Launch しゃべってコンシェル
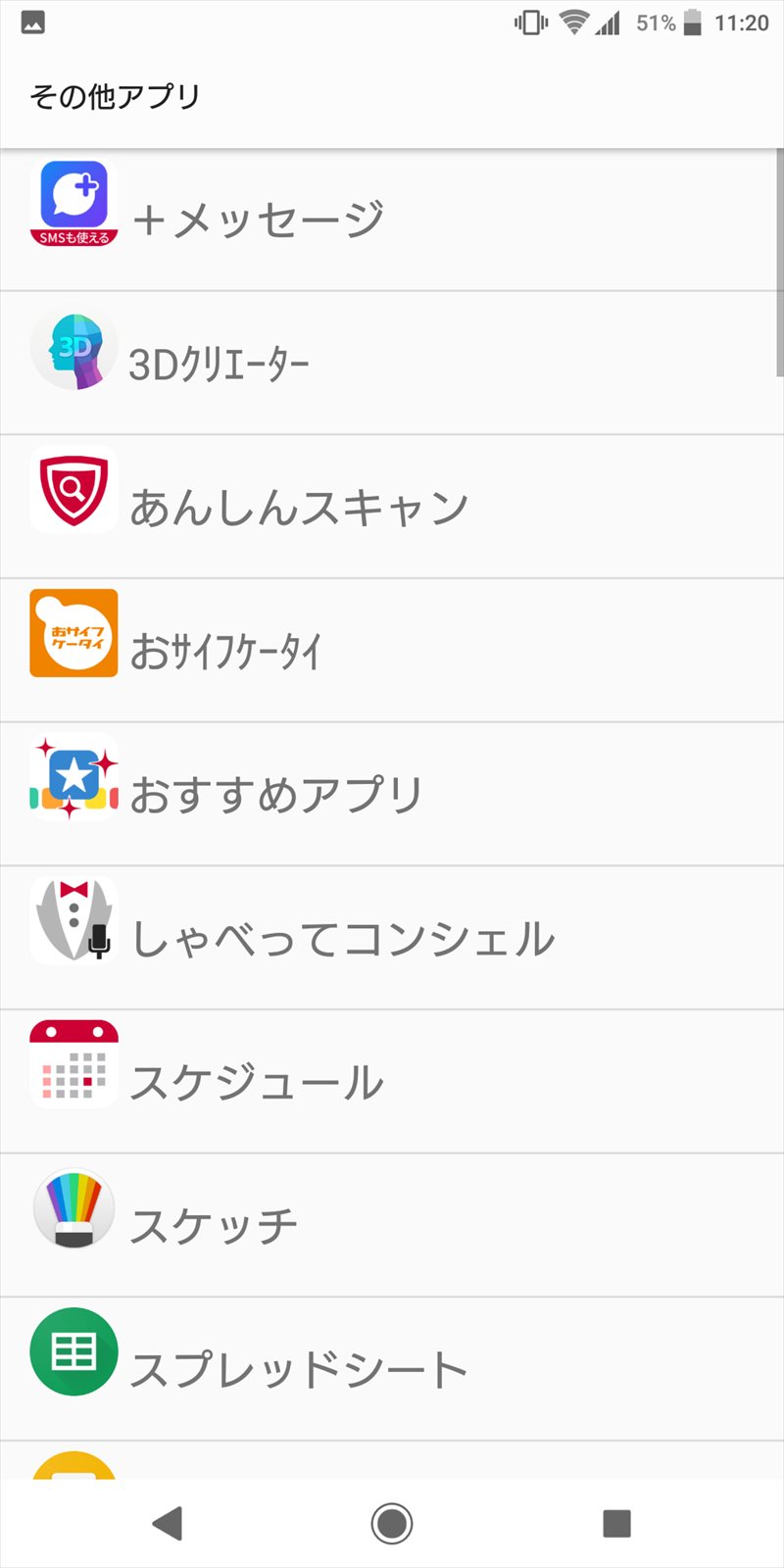784x1568 pixels. click(x=392, y=938)
